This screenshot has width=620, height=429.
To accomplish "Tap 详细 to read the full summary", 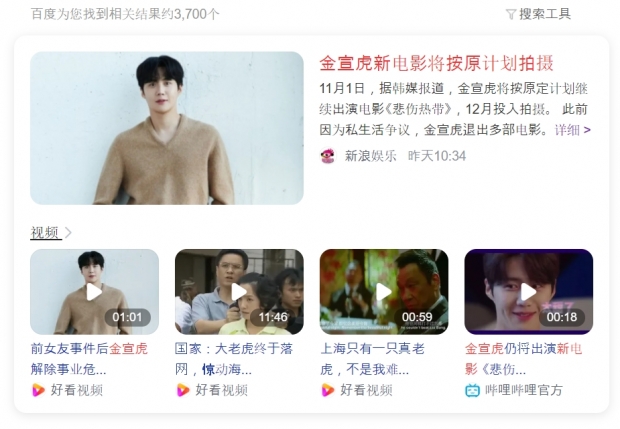I will click(x=572, y=130).
